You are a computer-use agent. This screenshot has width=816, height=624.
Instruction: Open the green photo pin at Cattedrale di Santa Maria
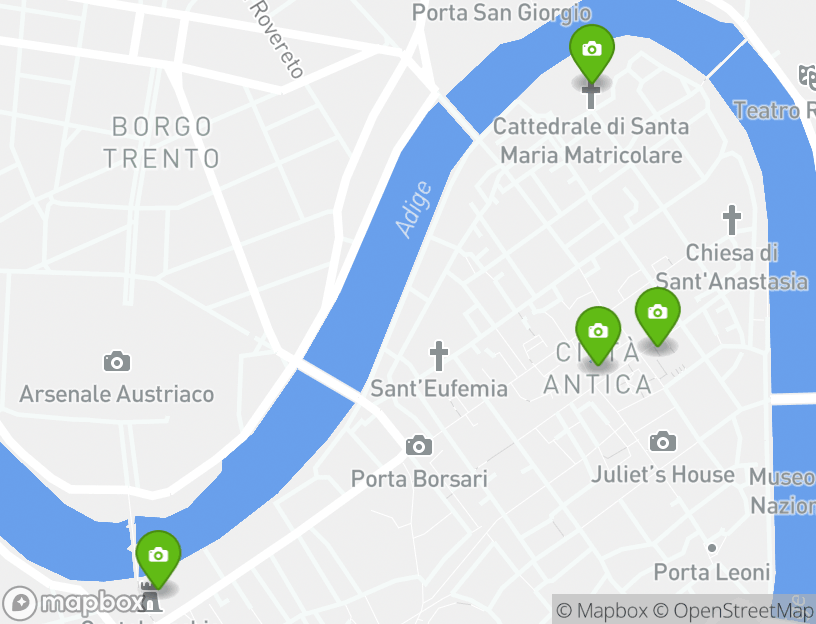(591, 50)
